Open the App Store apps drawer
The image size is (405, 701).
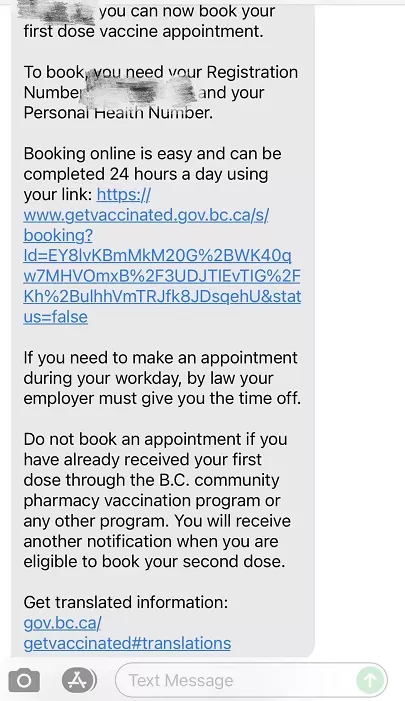[x=79, y=680]
